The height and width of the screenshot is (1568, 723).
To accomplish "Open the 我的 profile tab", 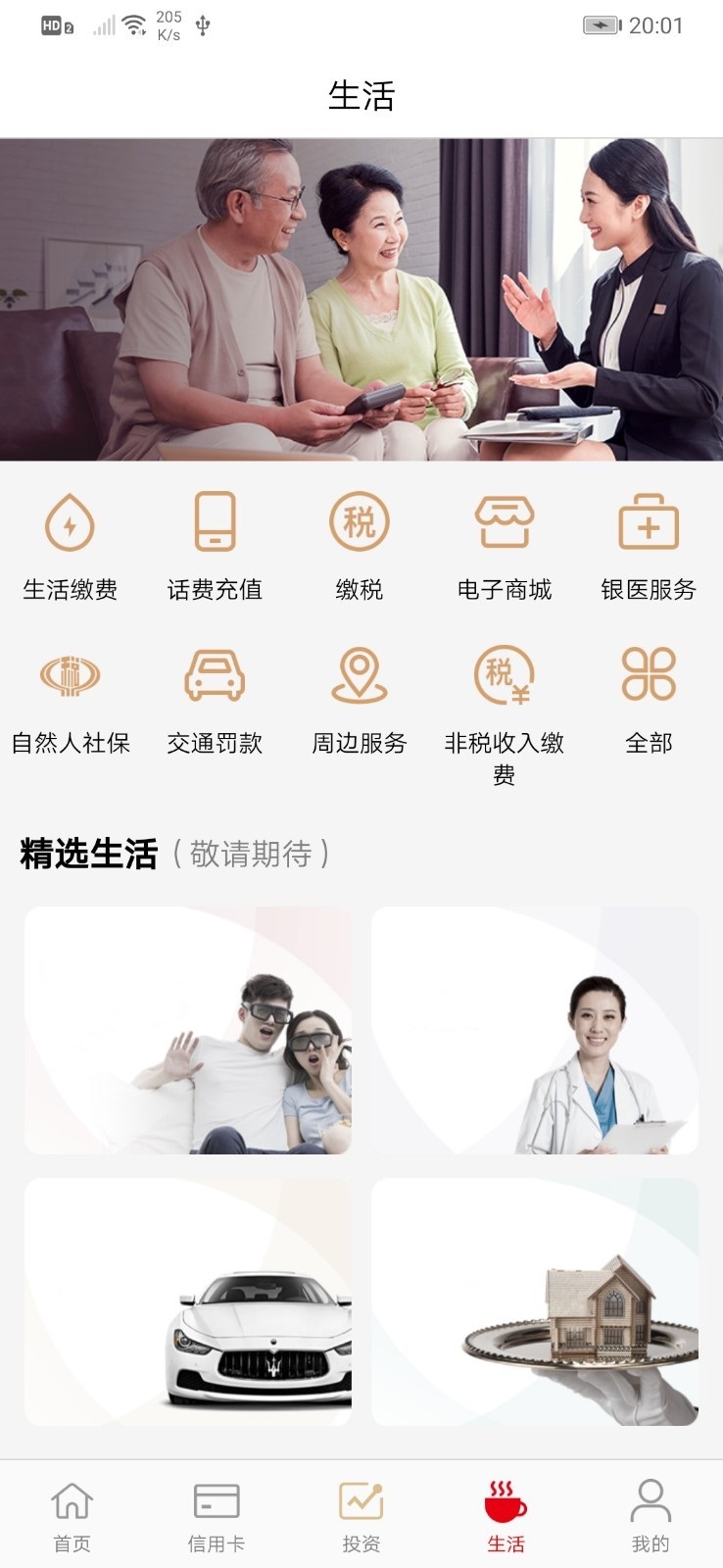I will pyautogui.click(x=651, y=1516).
